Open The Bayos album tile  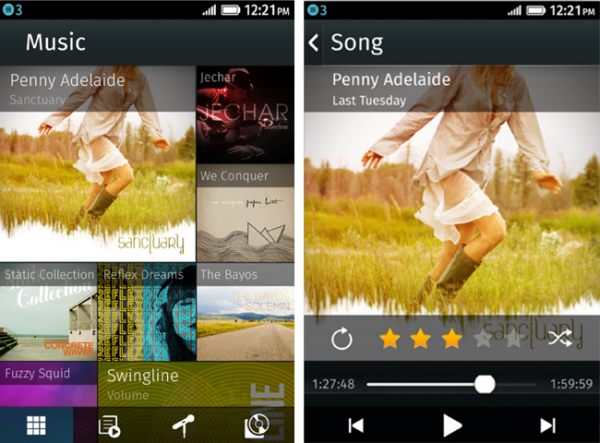245,312
